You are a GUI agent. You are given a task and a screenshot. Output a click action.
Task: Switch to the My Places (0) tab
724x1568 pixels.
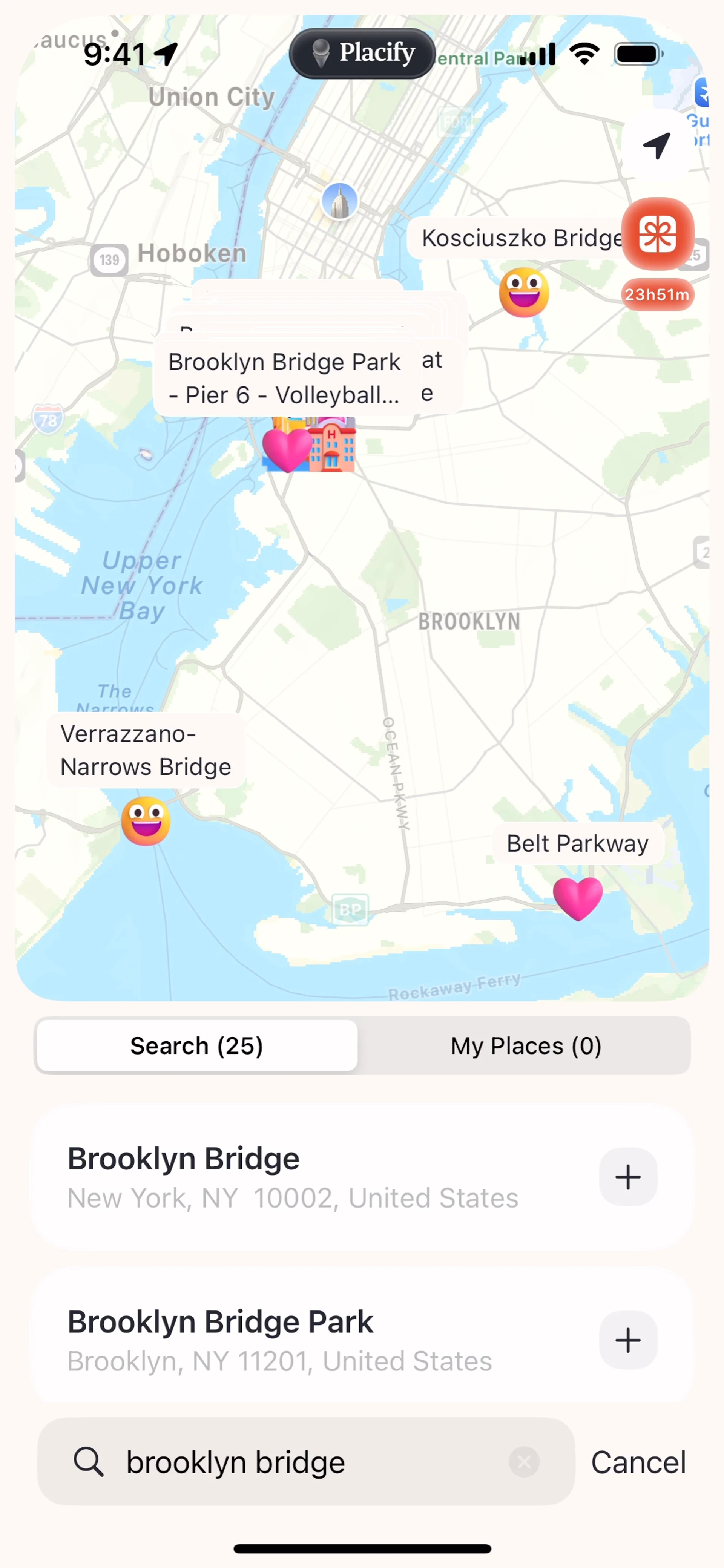526,1046
